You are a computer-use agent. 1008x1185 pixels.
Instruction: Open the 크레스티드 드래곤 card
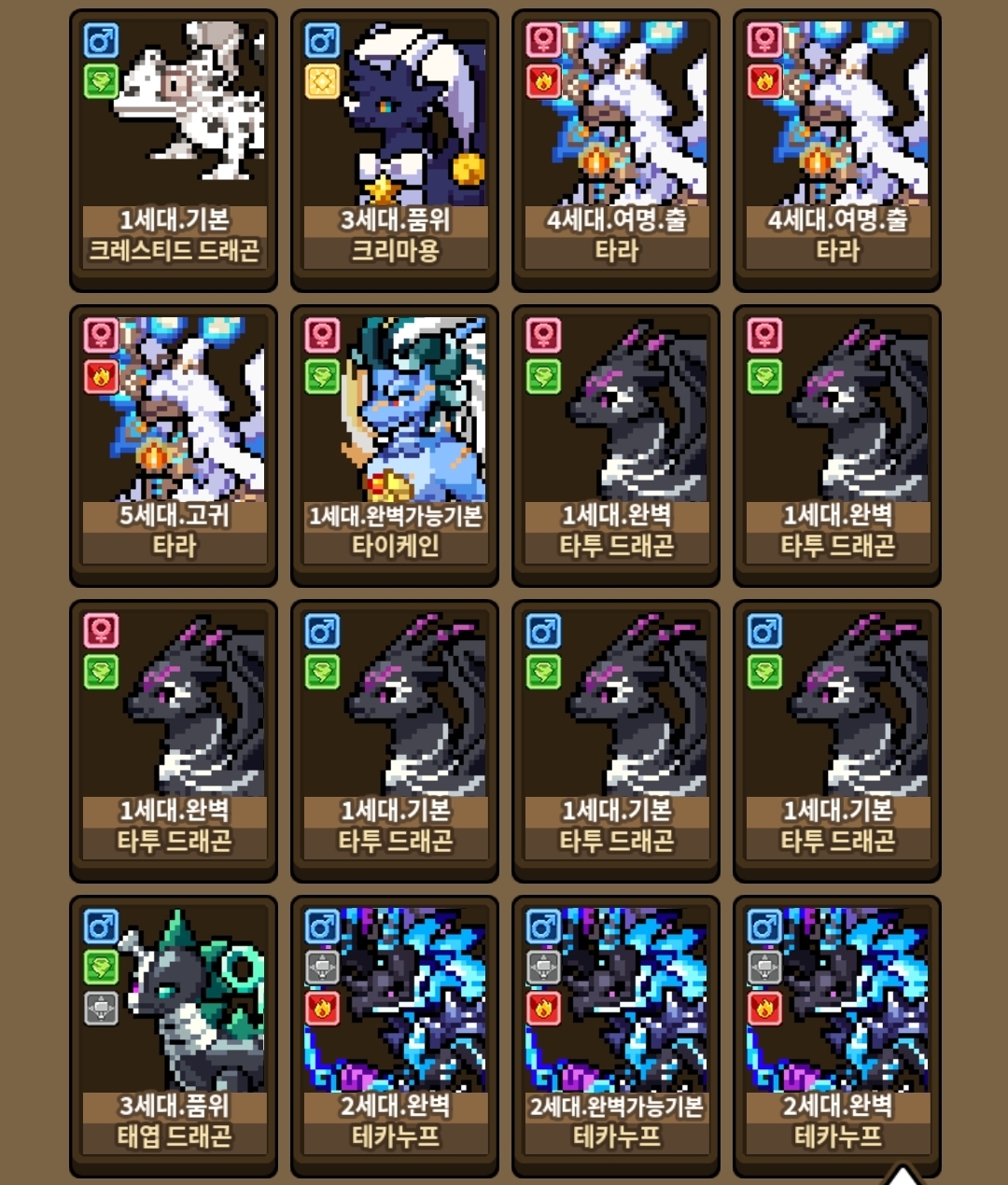tap(174, 149)
